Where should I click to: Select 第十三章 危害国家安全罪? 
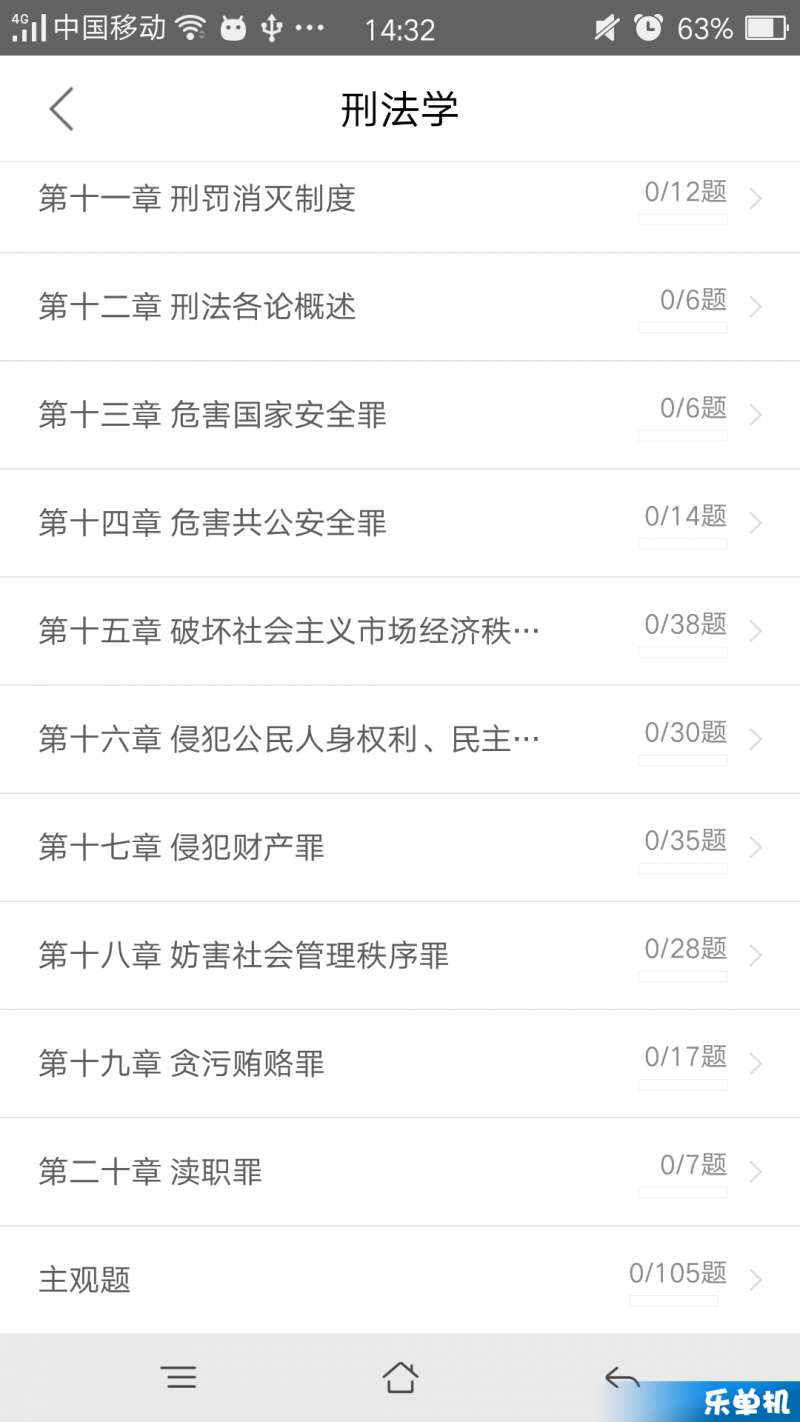click(x=400, y=415)
